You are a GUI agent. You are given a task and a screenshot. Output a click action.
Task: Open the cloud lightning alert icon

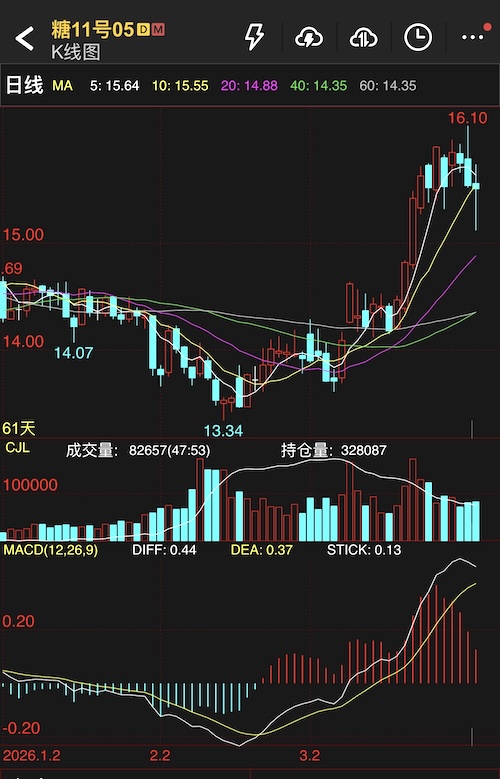[309, 38]
